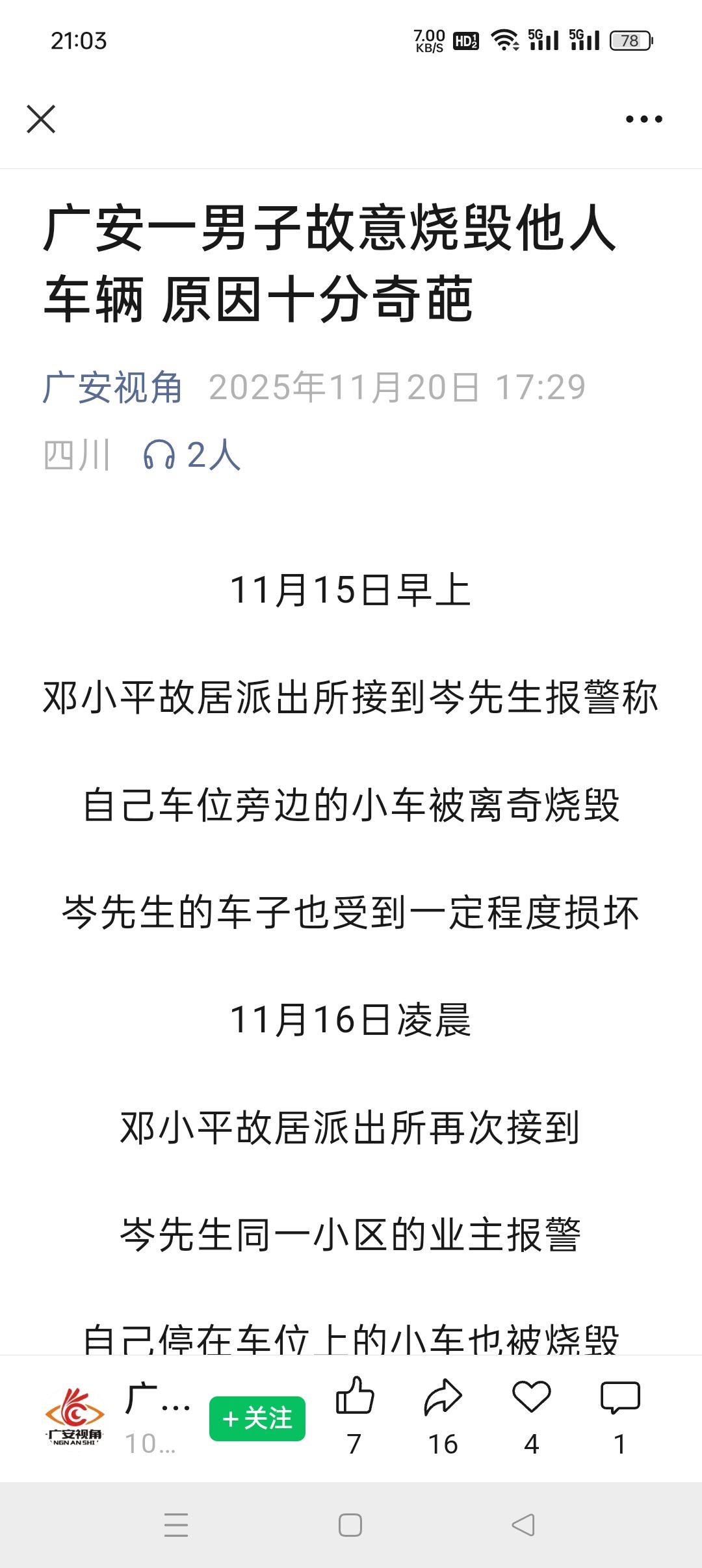This screenshot has width=702, height=1568.
Task: Open the comments section
Action: coord(620,1398)
